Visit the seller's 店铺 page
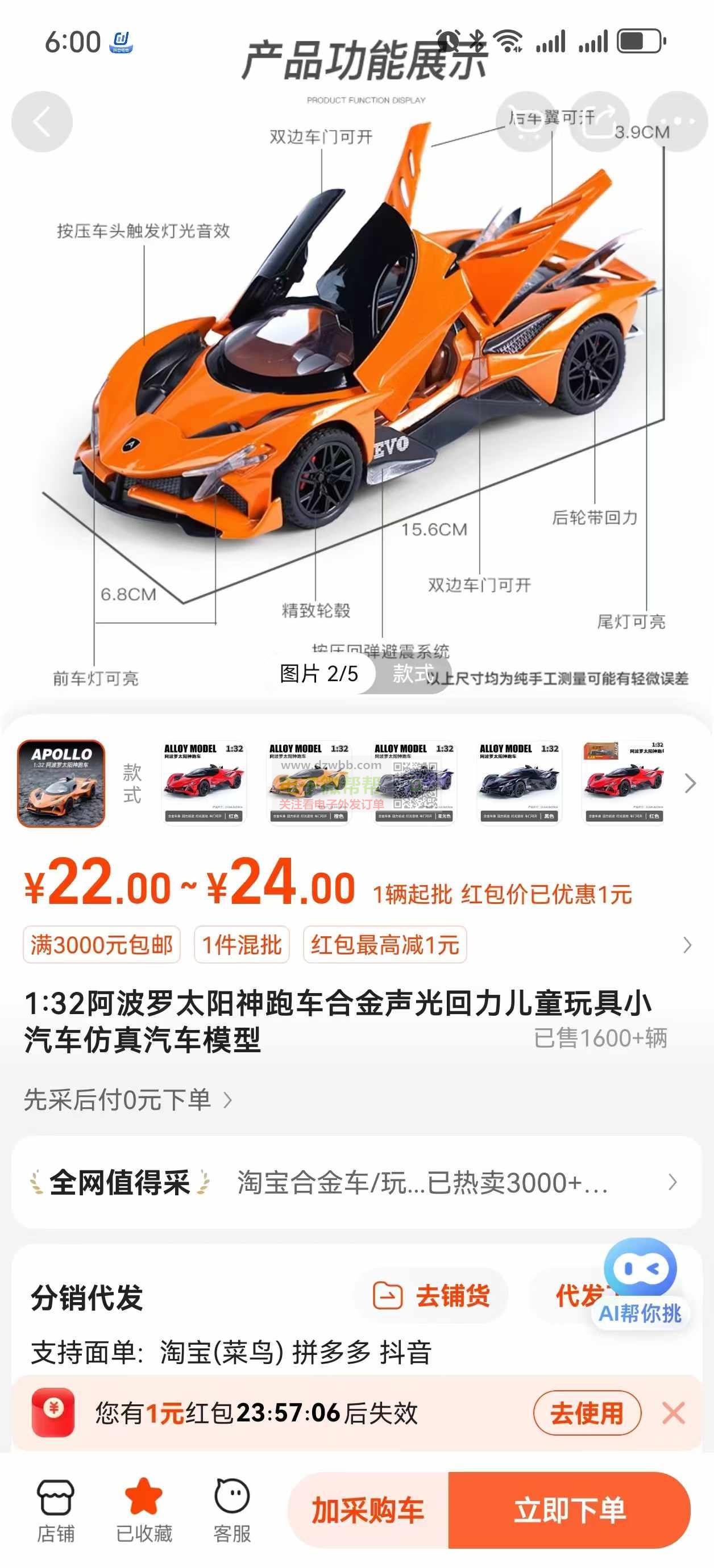Image resolution: width=714 pixels, height=1568 pixels. [x=56, y=1511]
